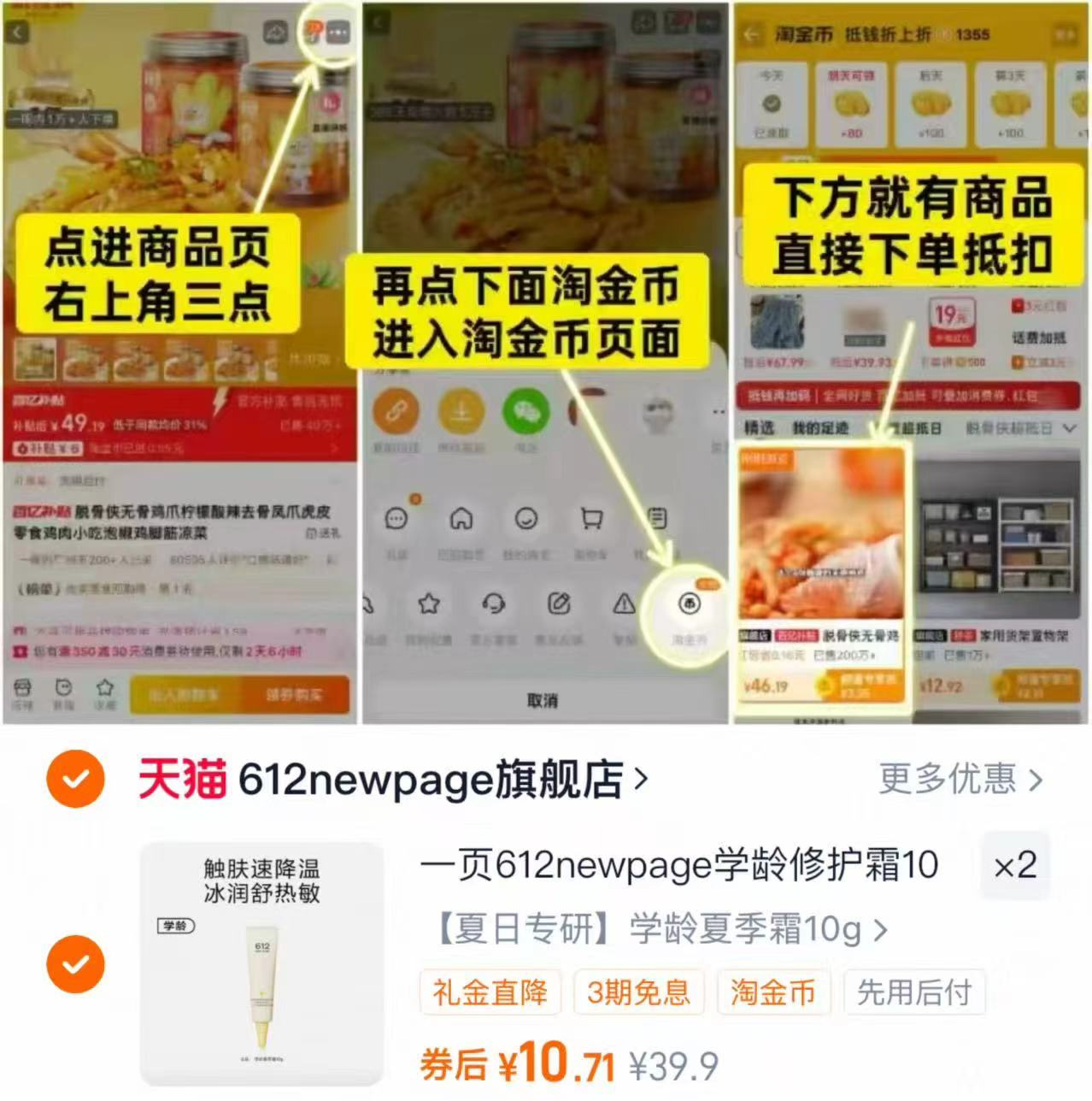Toggle the star favorite icon in share panel
The image size is (1092, 1101).
click(x=429, y=603)
